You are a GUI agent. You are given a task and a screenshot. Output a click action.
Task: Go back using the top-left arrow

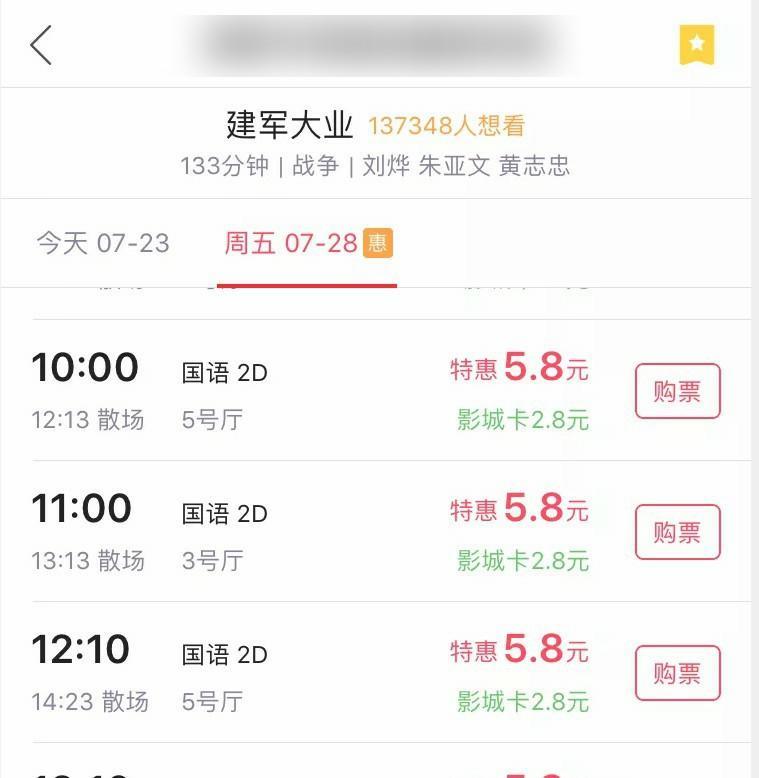(x=40, y=45)
